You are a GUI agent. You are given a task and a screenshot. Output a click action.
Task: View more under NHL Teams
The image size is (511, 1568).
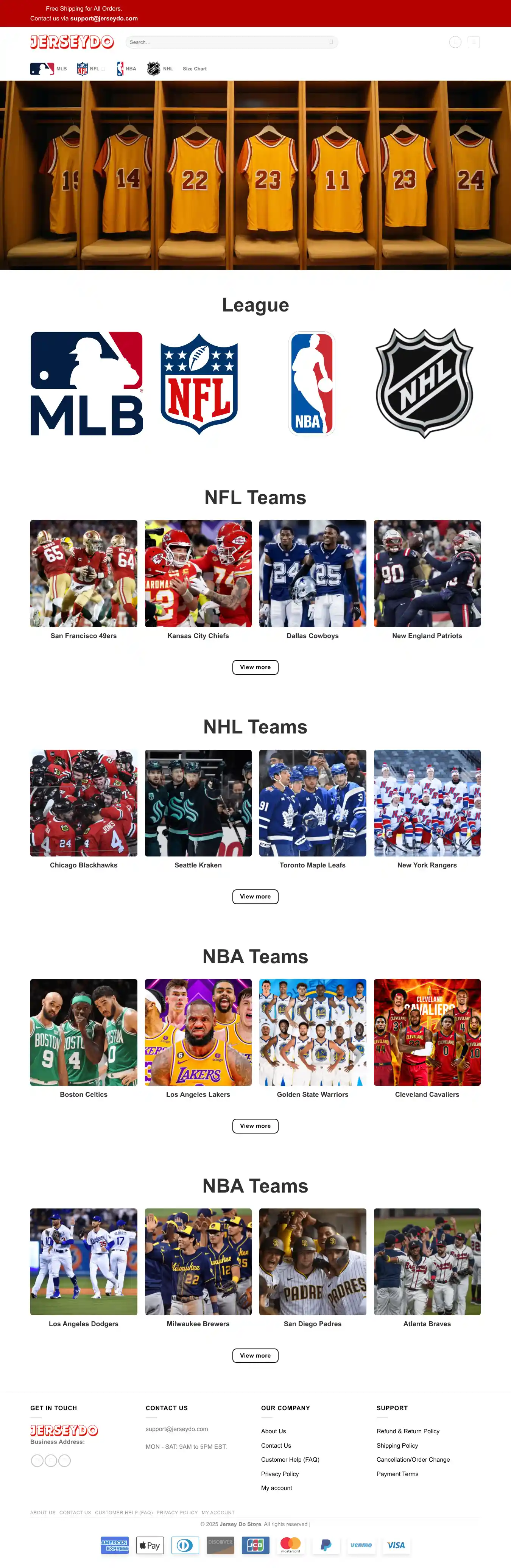point(255,897)
